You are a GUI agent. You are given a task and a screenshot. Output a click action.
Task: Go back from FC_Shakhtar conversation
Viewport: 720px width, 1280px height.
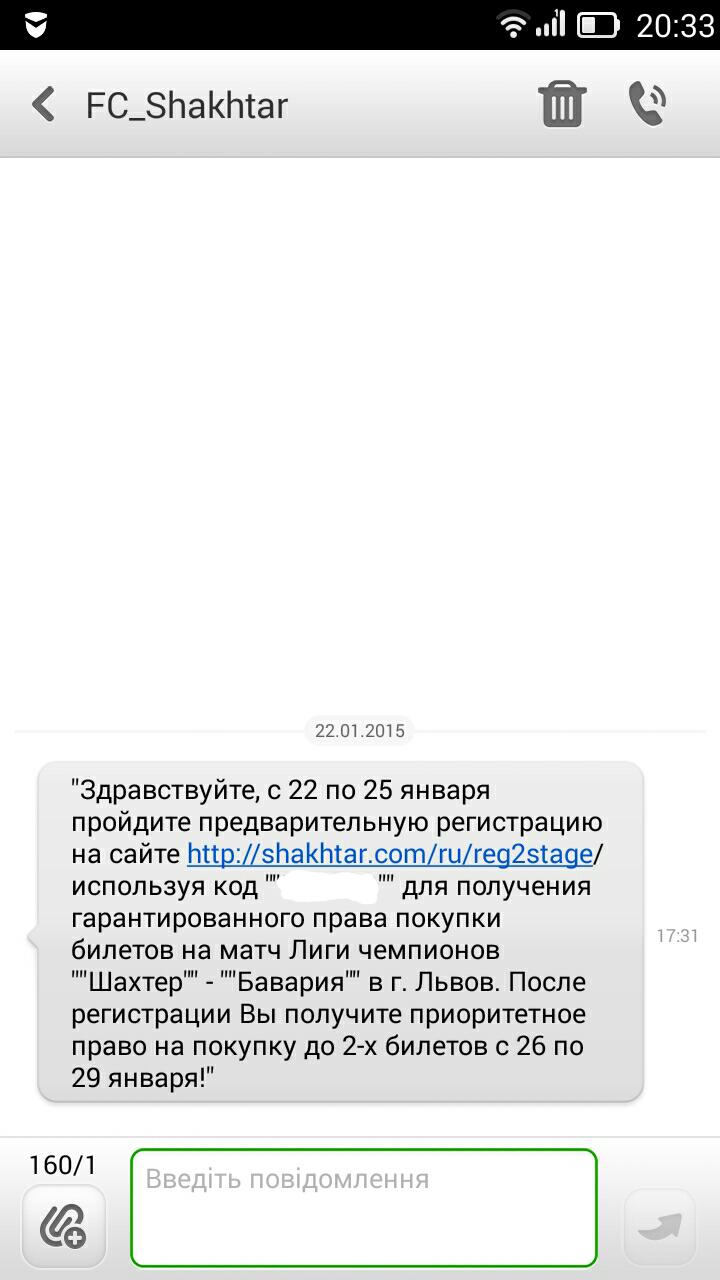[x=43, y=104]
